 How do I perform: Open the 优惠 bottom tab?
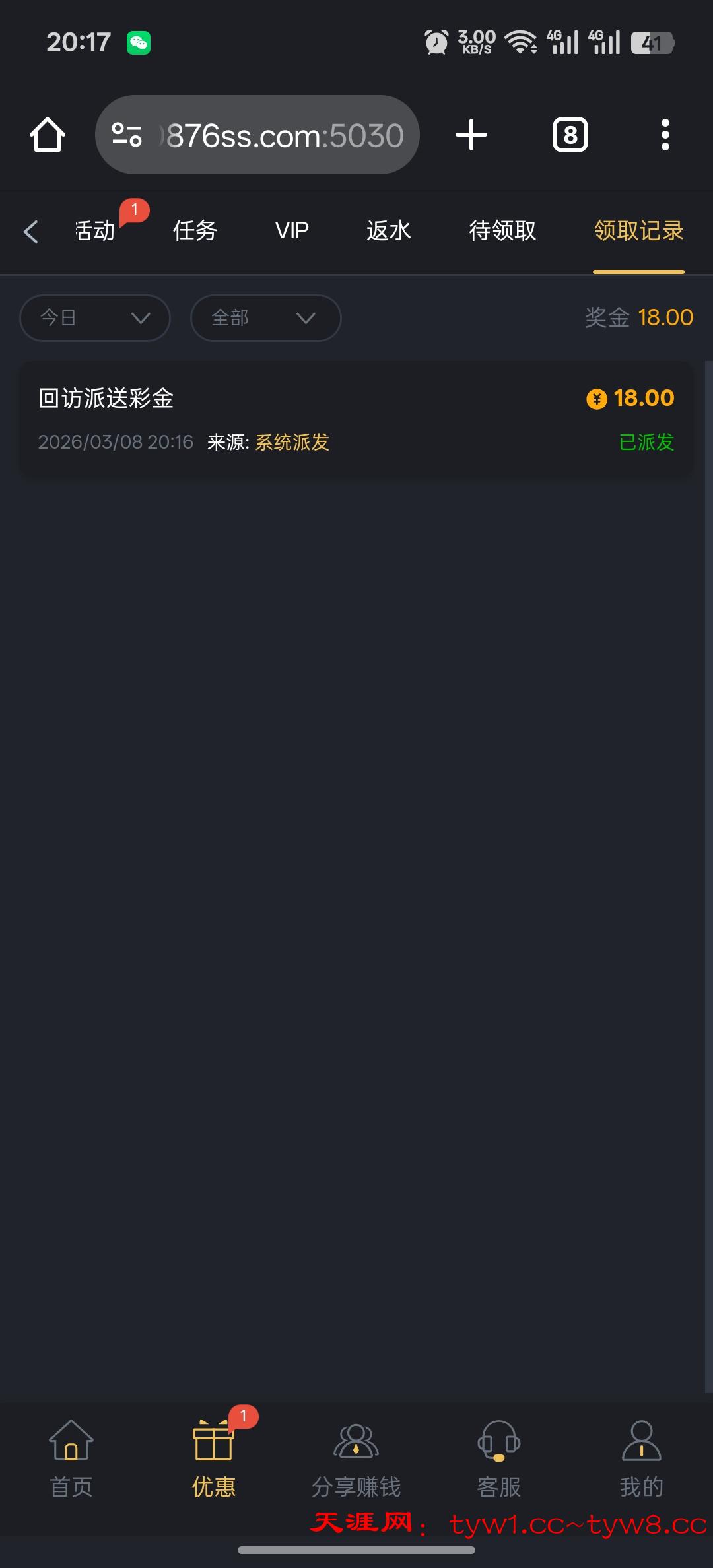click(214, 1458)
